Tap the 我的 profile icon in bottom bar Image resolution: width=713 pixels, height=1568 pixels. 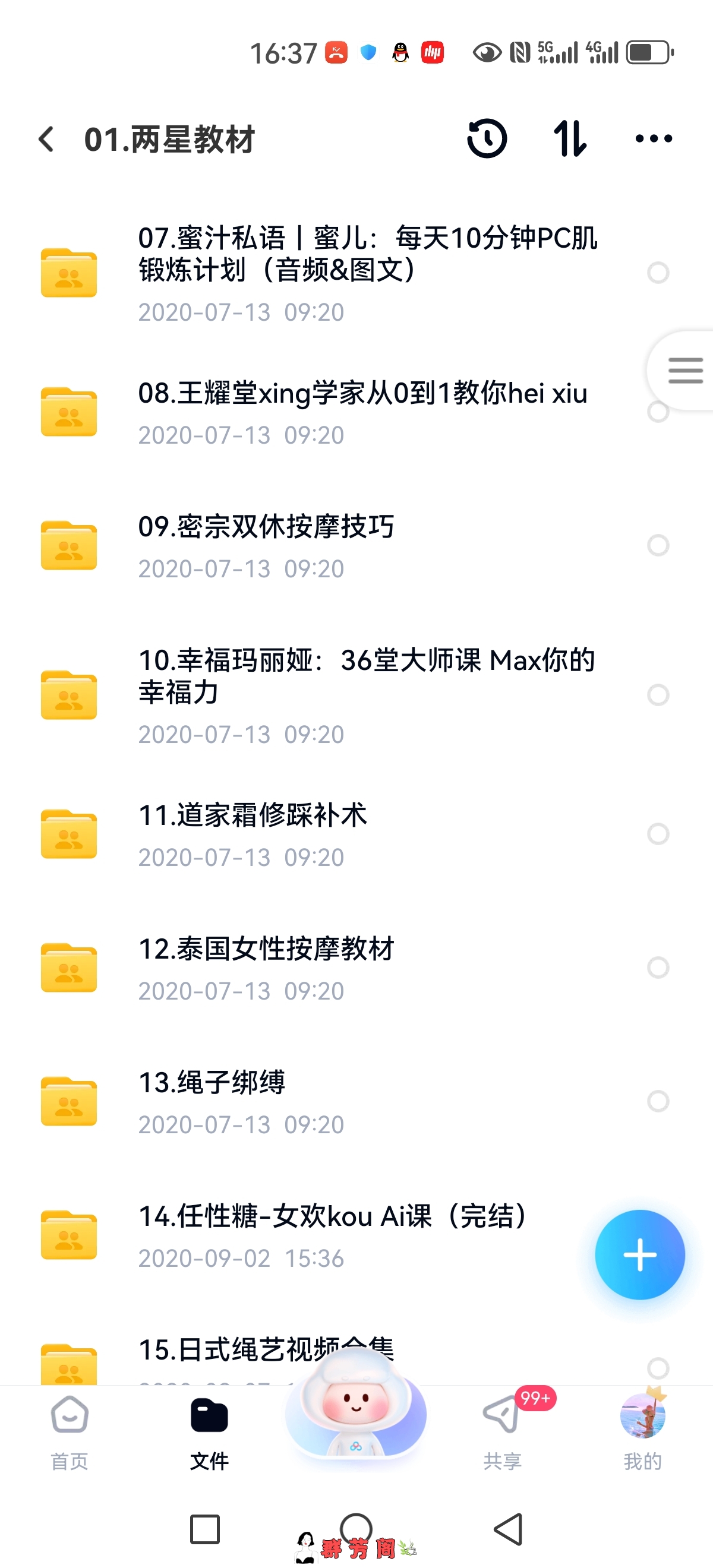tap(643, 1418)
